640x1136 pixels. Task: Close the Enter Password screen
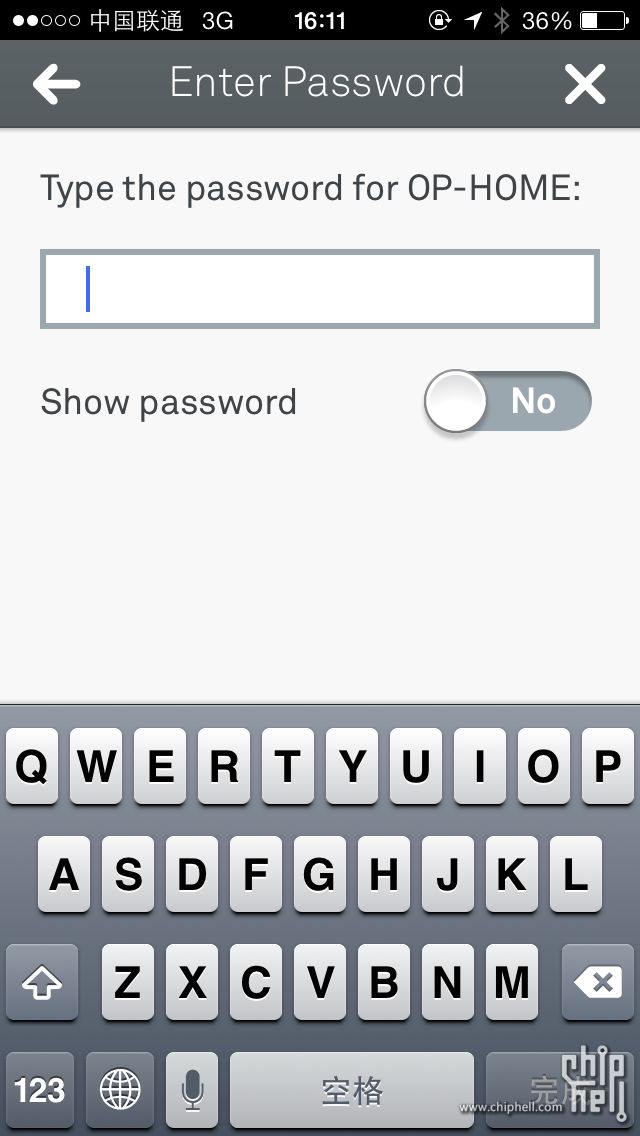(x=585, y=84)
